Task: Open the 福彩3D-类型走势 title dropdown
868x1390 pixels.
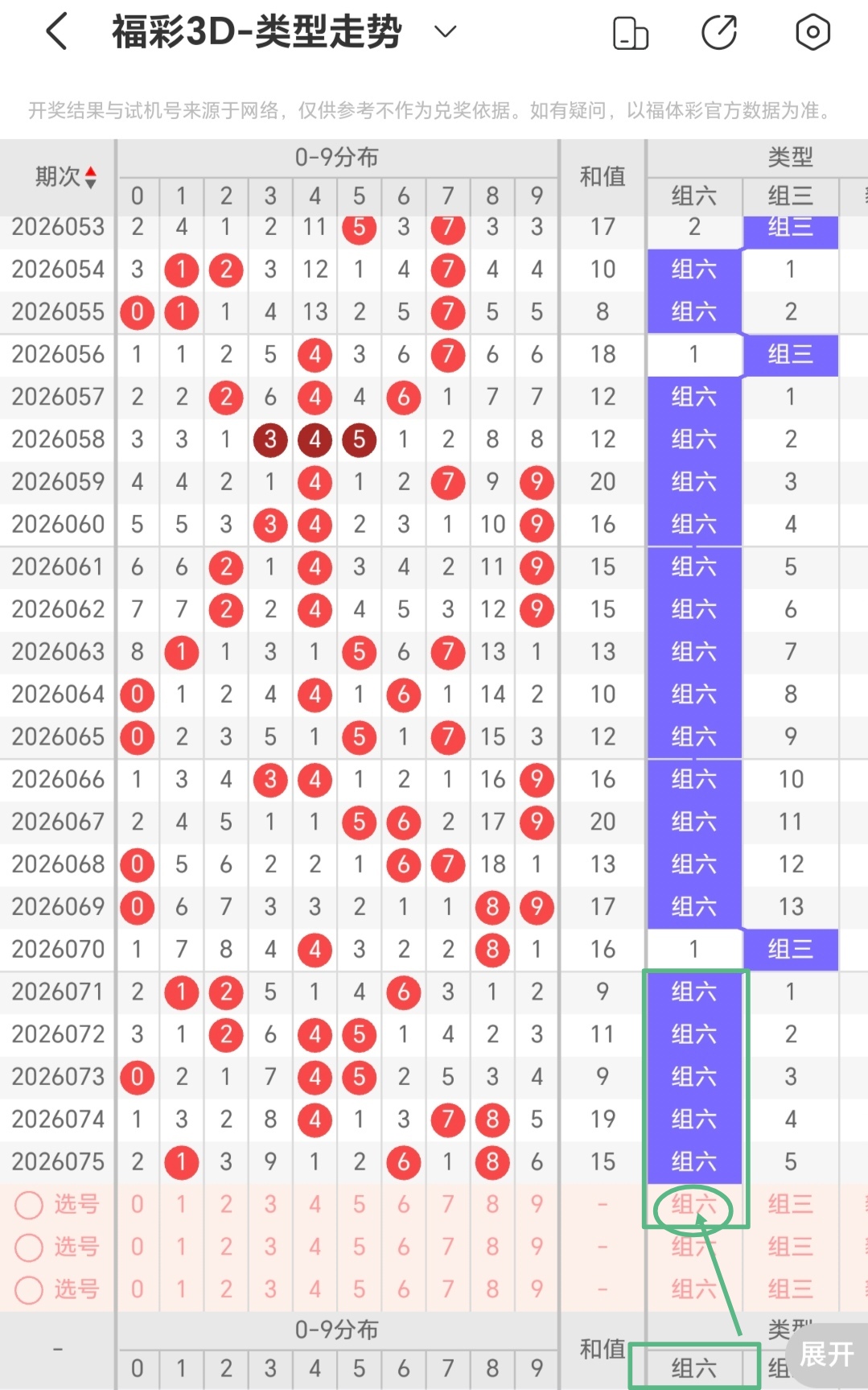Action: click(x=444, y=32)
